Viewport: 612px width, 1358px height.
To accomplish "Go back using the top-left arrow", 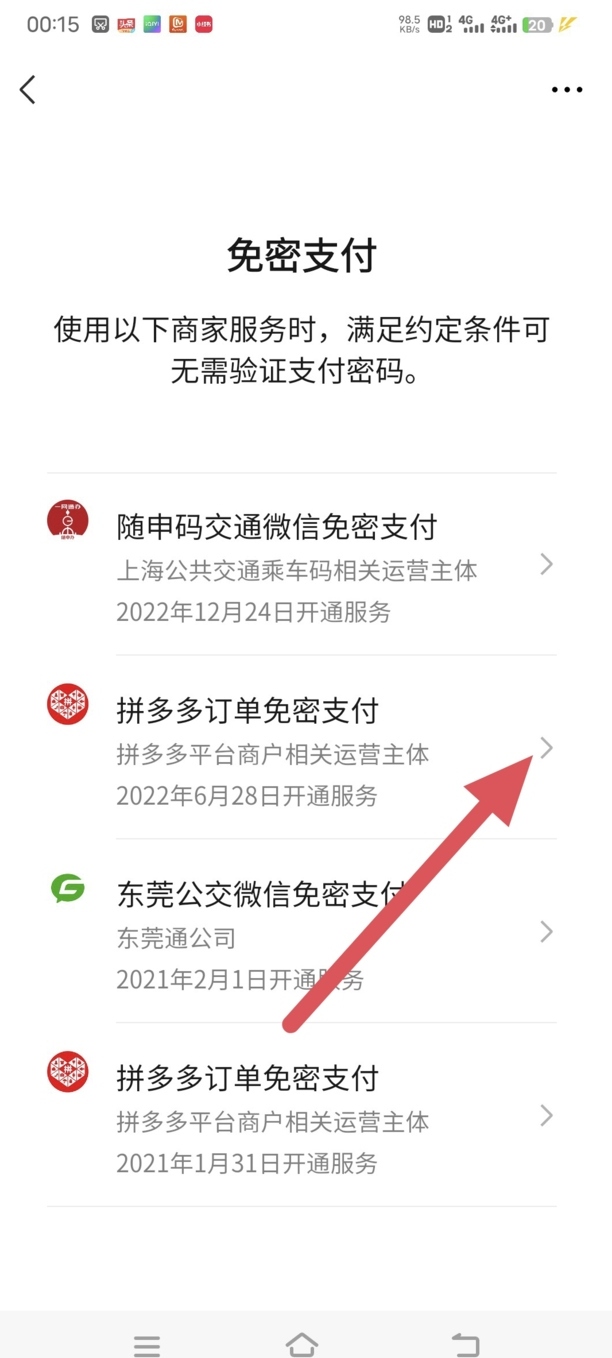I will point(28,89).
